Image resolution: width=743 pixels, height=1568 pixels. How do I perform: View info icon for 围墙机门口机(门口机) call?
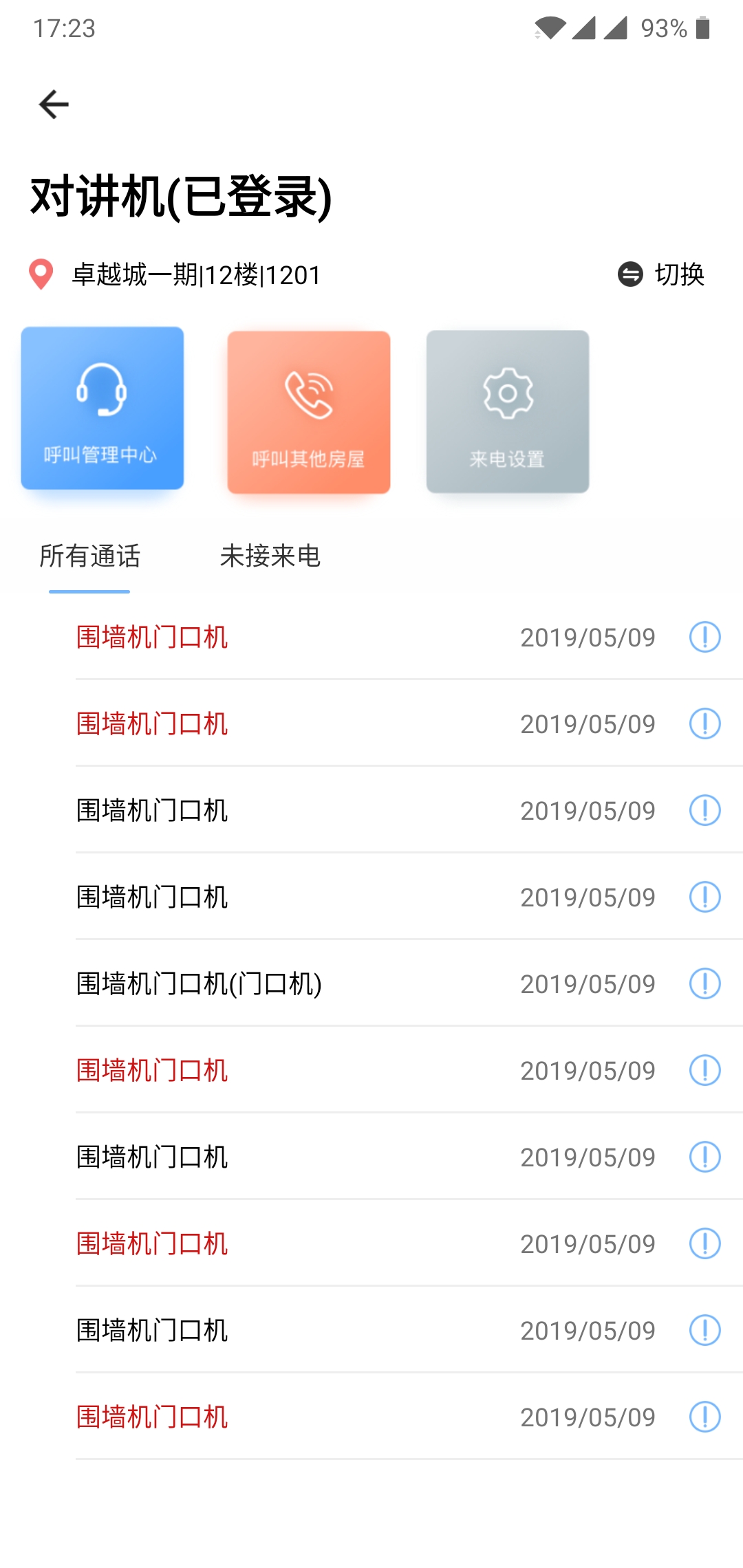[704, 983]
